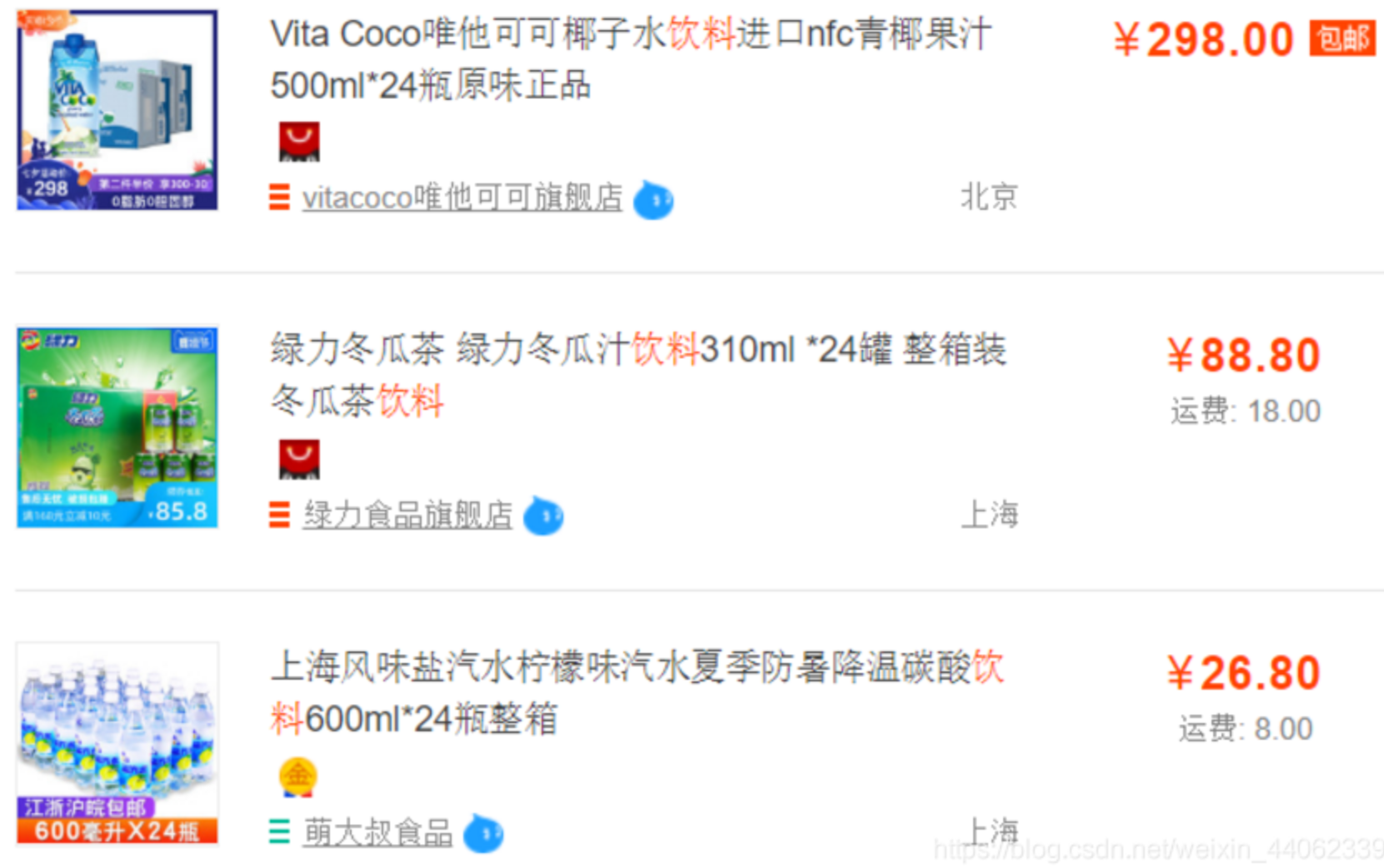Chat with the 绿力食品旗舰店 seller
This screenshot has height=868, width=1384.
(543, 516)
